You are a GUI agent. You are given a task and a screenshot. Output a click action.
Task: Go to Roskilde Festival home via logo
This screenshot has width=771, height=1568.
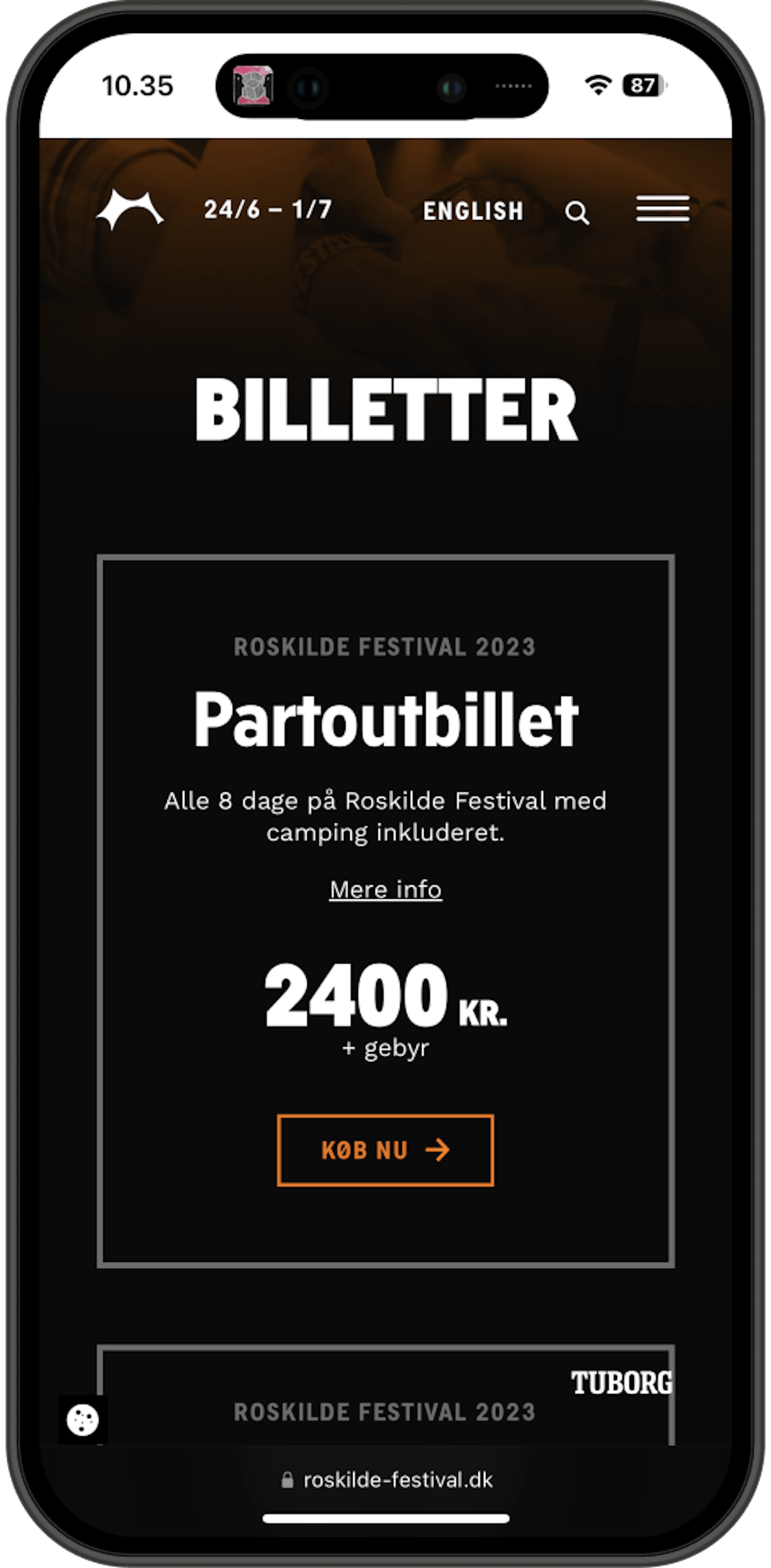(x=130, y=210)
